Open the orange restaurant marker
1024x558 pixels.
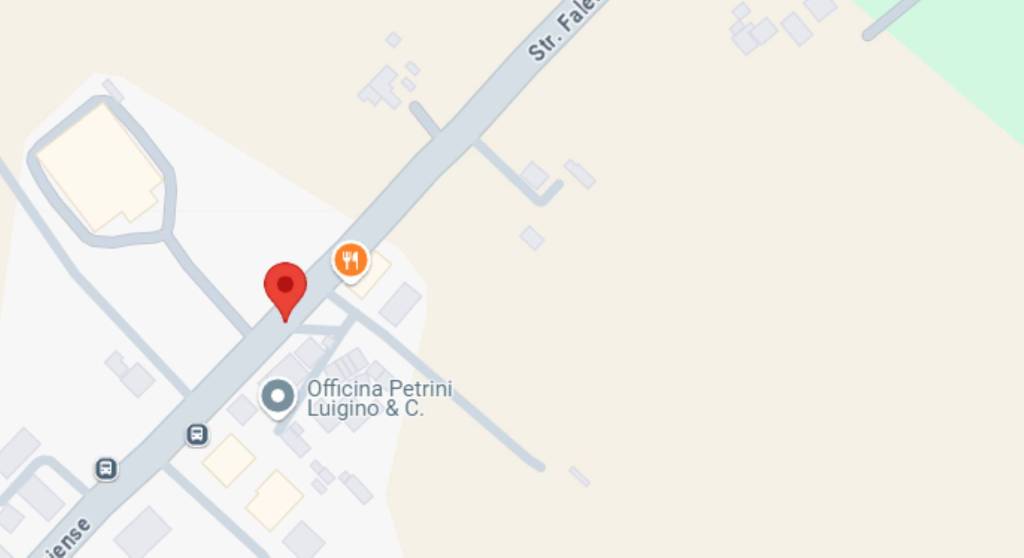[350, 261]
